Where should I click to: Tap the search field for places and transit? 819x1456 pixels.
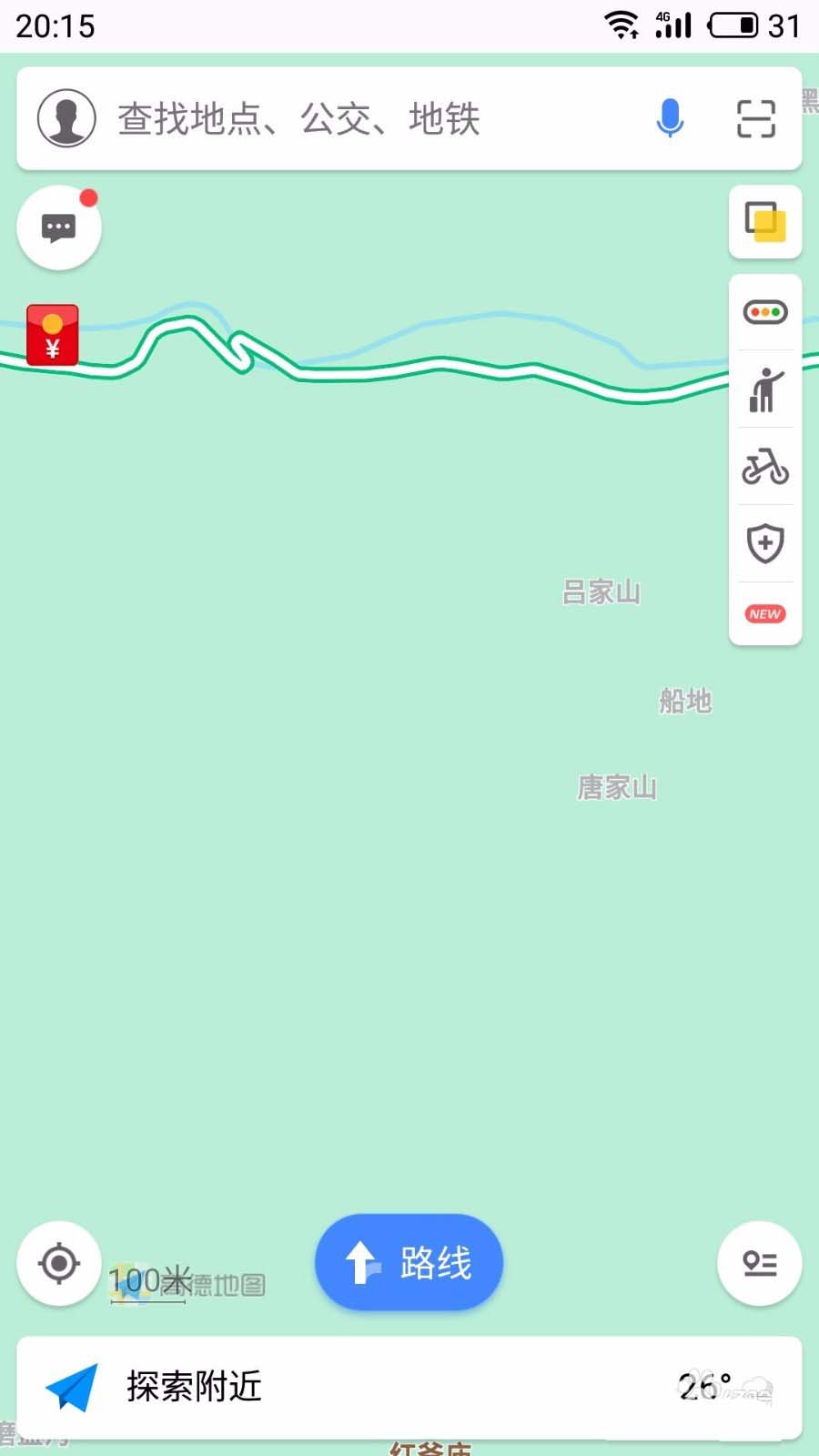(x=364, y=119)
